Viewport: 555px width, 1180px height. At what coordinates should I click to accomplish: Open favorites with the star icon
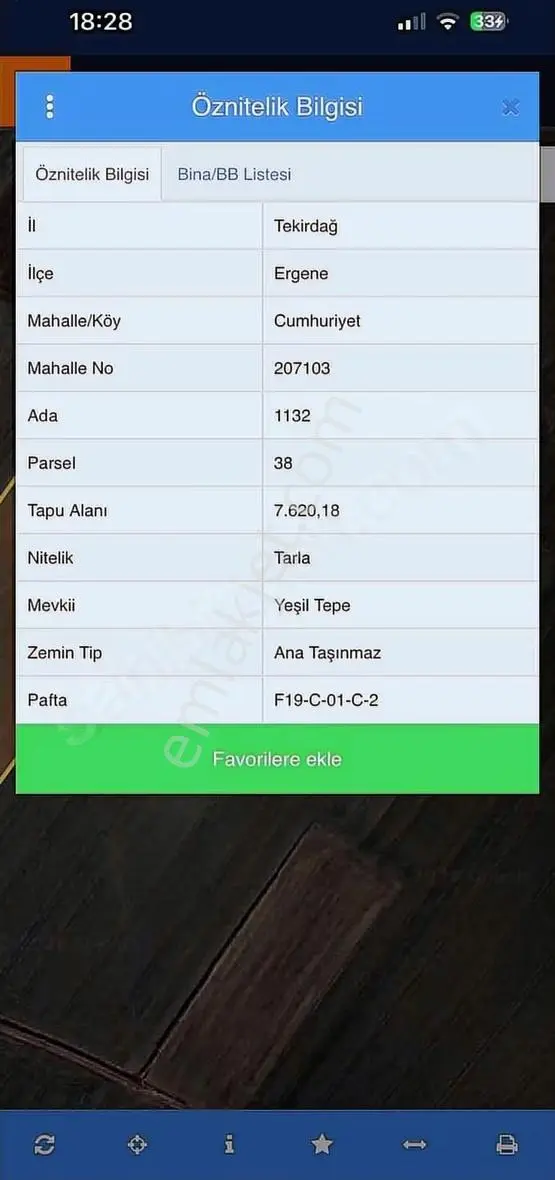point(322,1145)
